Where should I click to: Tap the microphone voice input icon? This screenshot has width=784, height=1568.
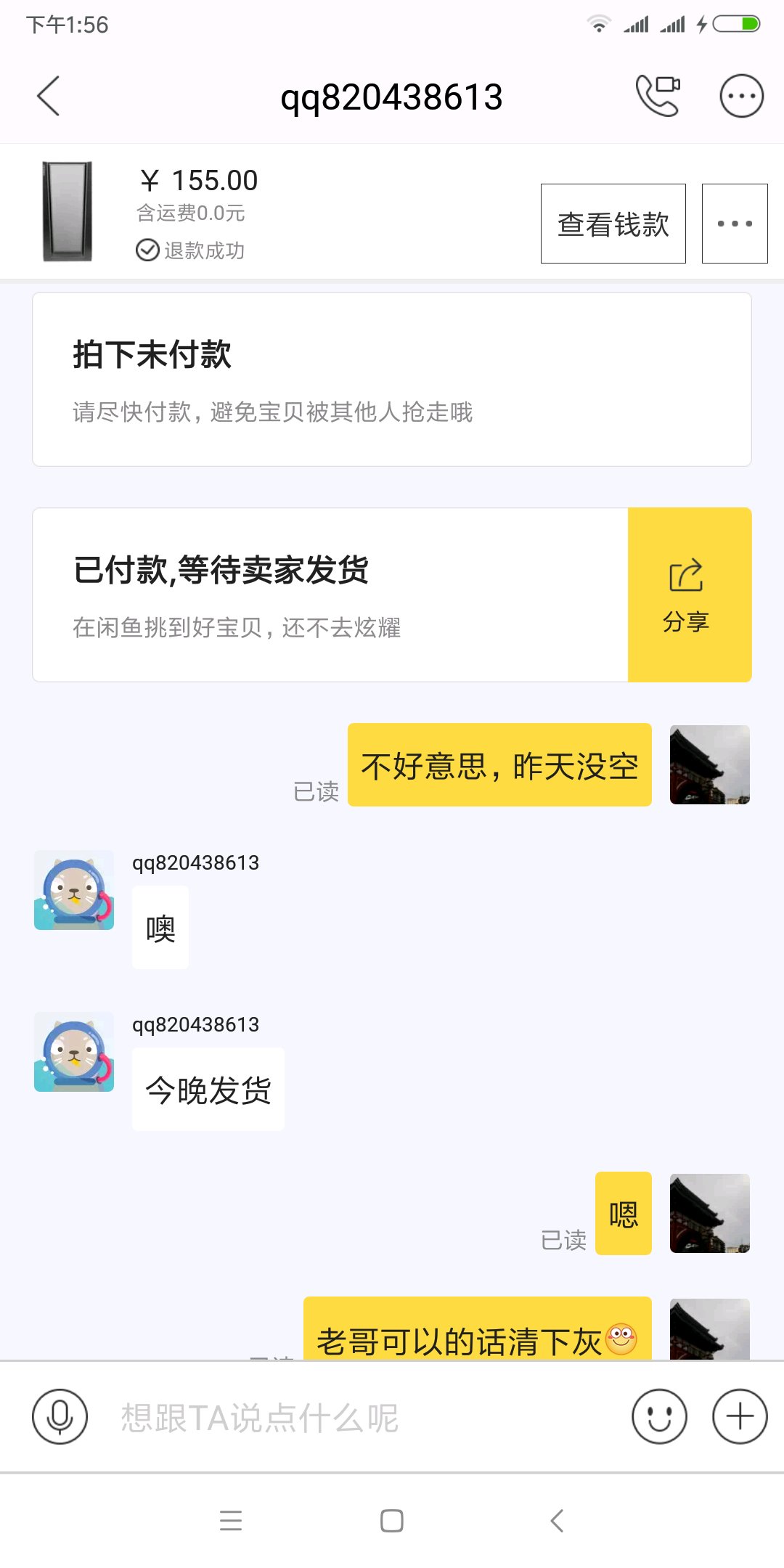[60, 1416]
